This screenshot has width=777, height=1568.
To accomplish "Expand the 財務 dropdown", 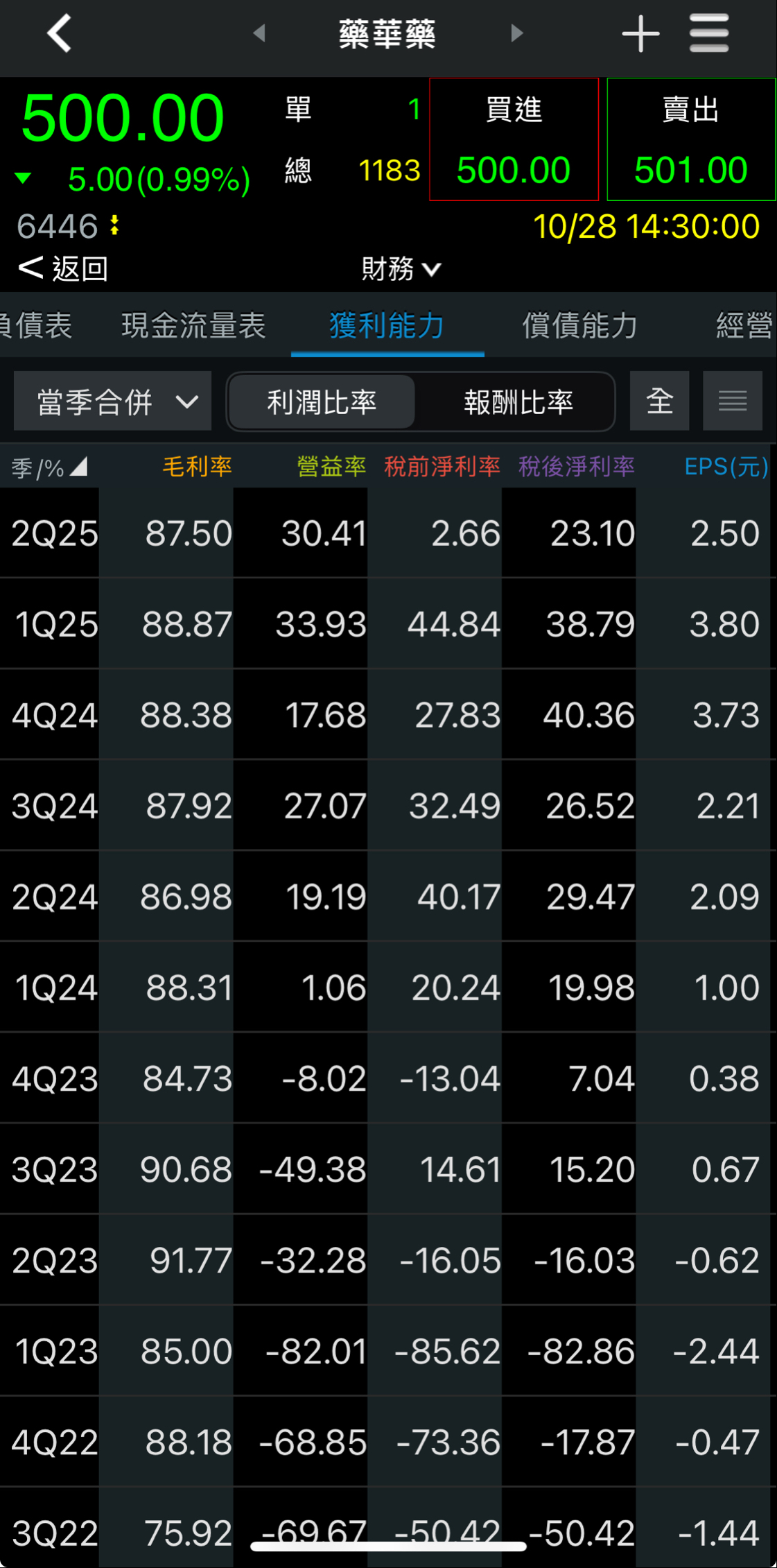I will coord(401,268).
